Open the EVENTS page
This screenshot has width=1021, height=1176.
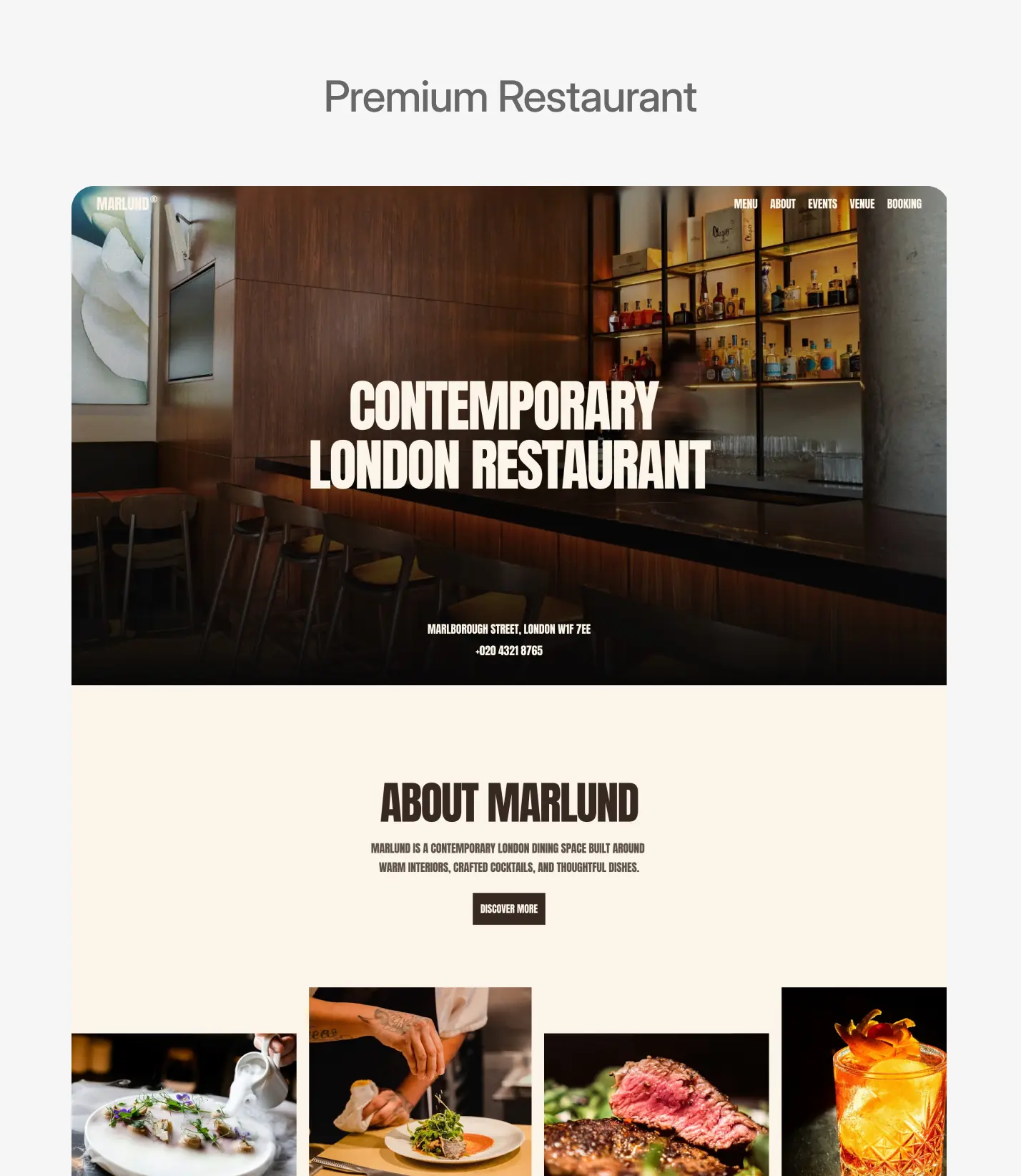[822, 204]
